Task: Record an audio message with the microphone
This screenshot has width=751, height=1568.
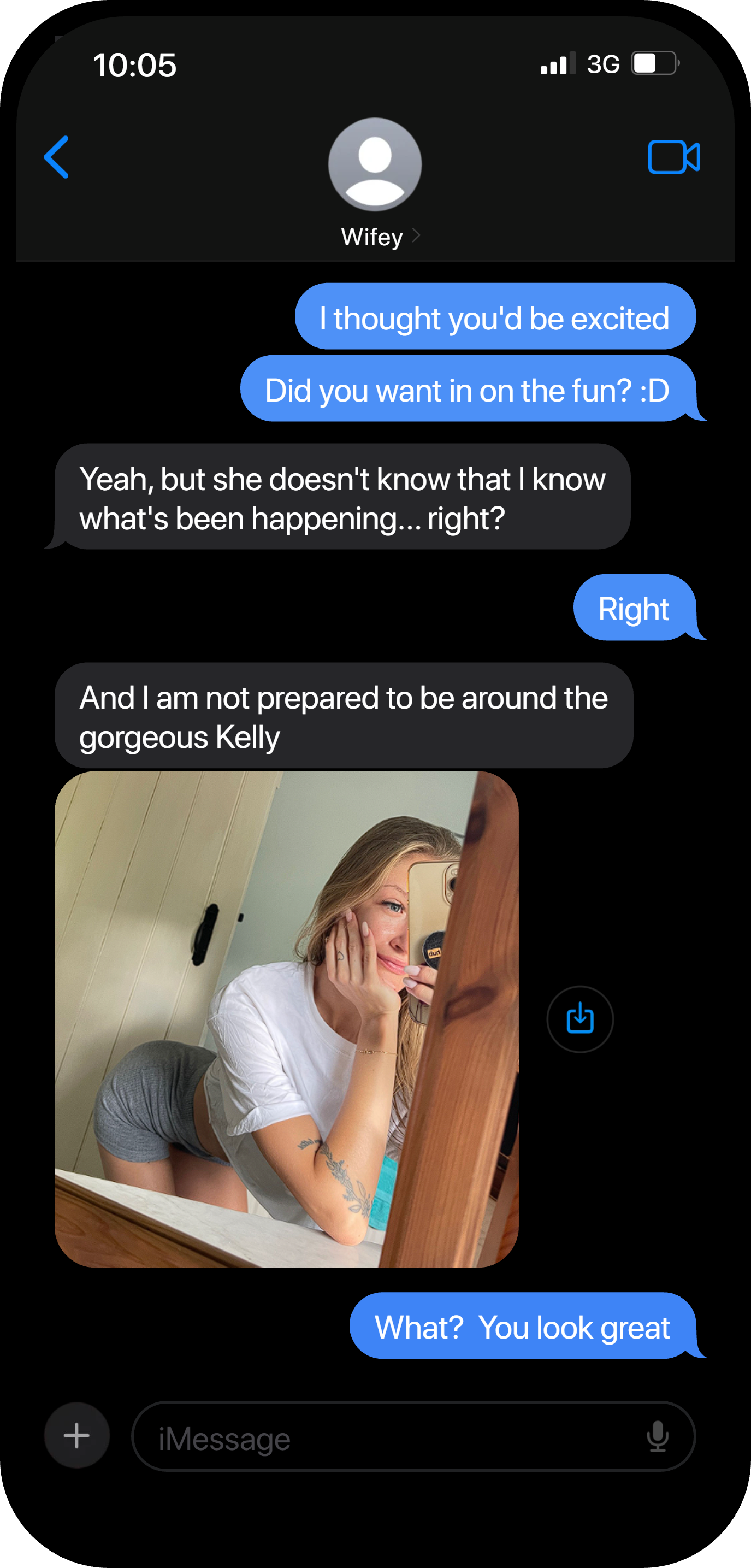Action: pyautogui.click(x=657, y=1436)
